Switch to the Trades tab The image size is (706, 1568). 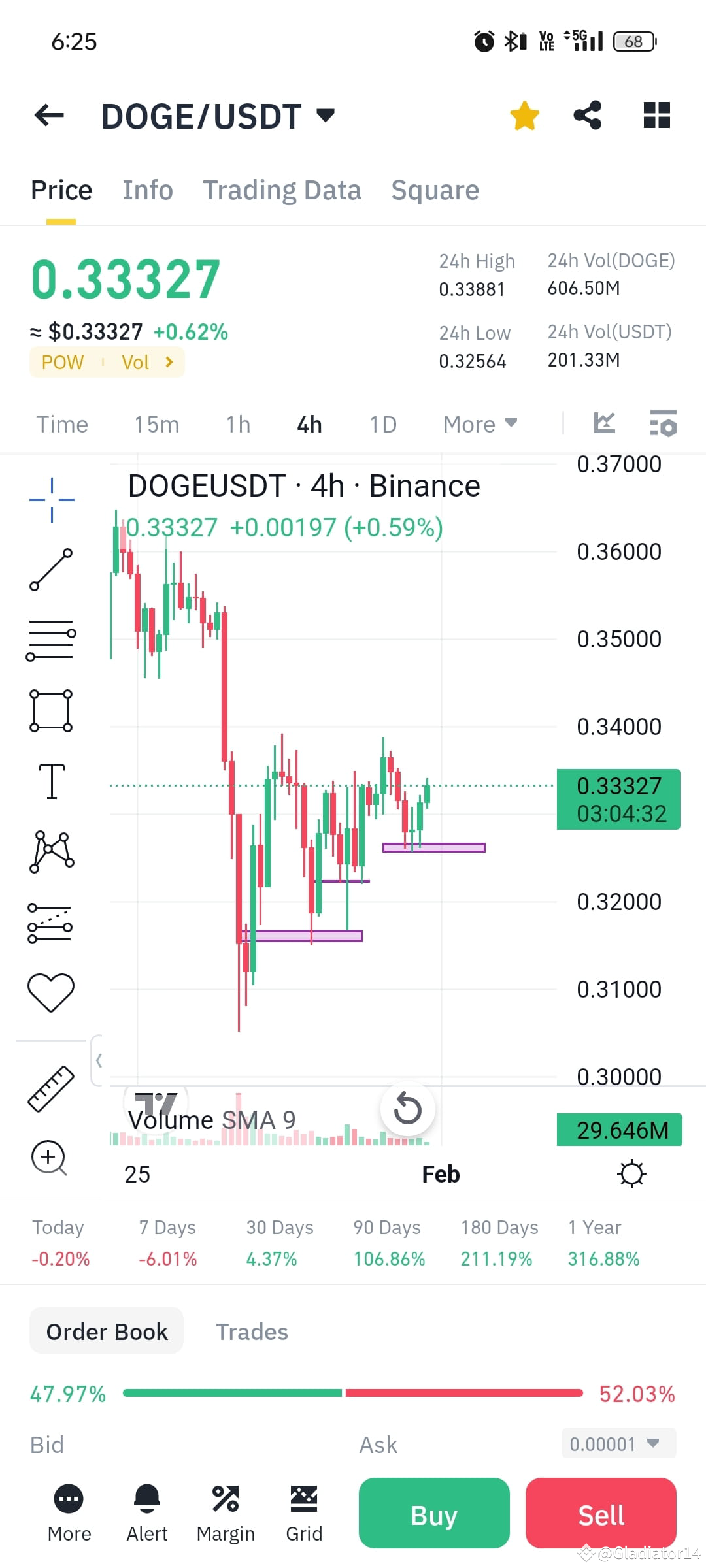click(x=252, y=1331)
